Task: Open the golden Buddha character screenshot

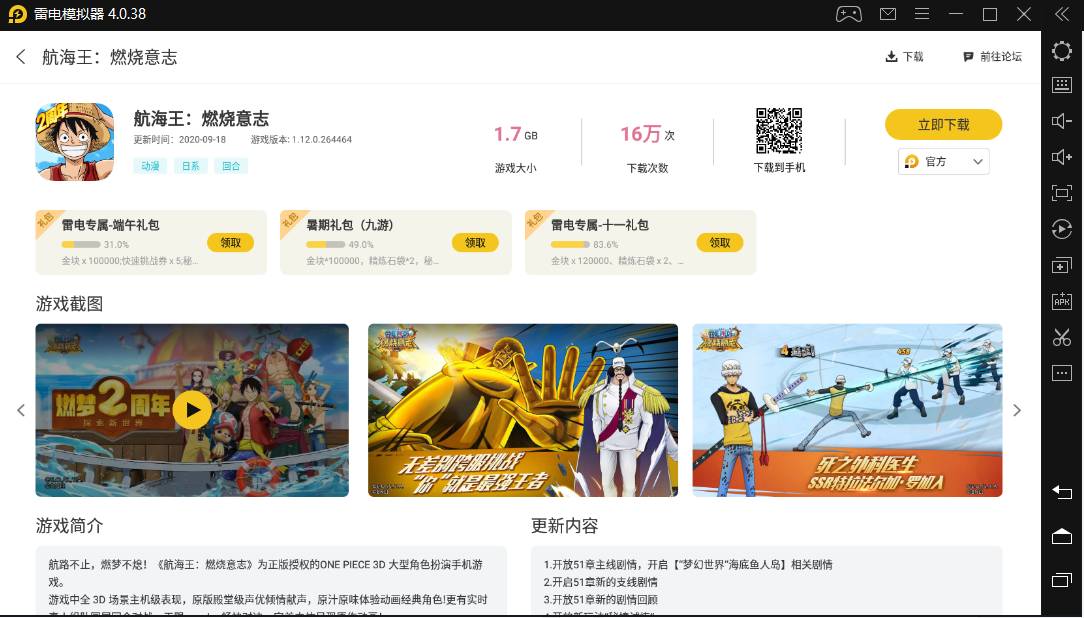Action: [522, 410]
